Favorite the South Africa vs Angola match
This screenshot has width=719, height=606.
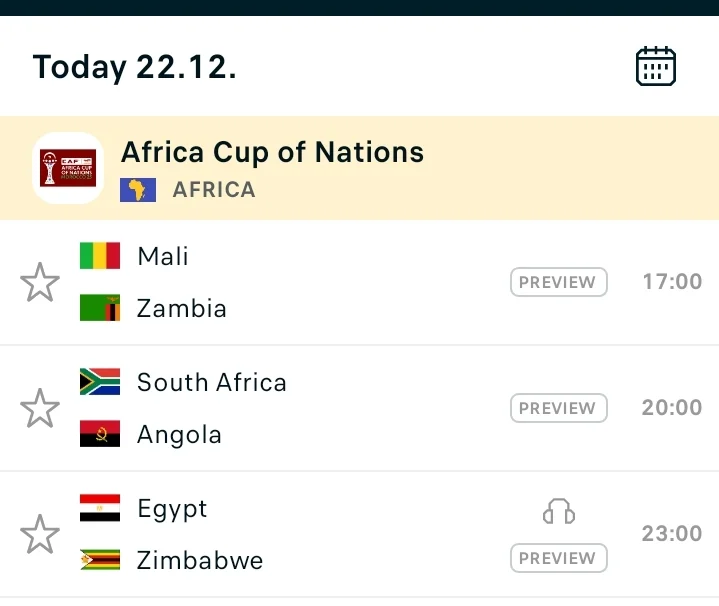coord(40,408)
